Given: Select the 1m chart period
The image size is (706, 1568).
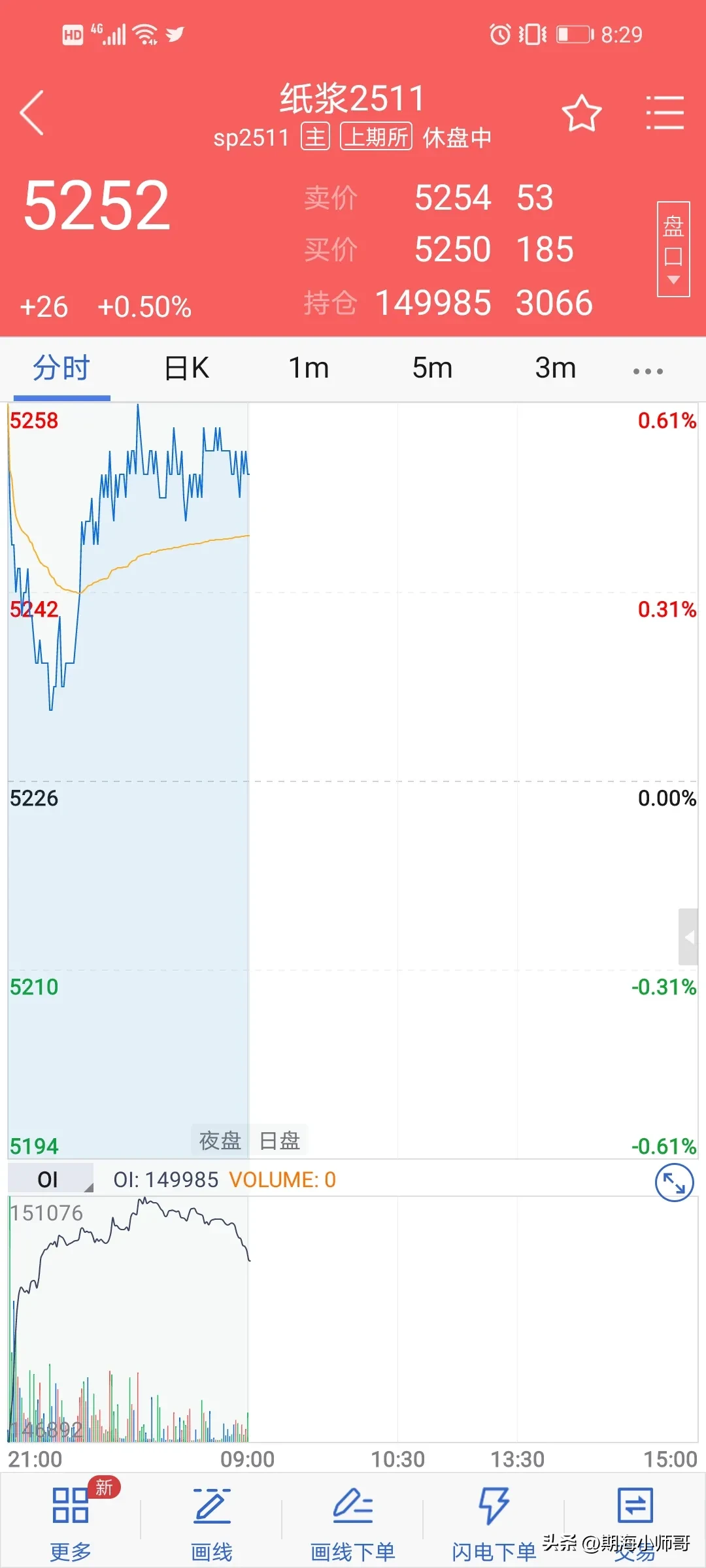Looking at the screenshot, I should [x=309, y=368].
